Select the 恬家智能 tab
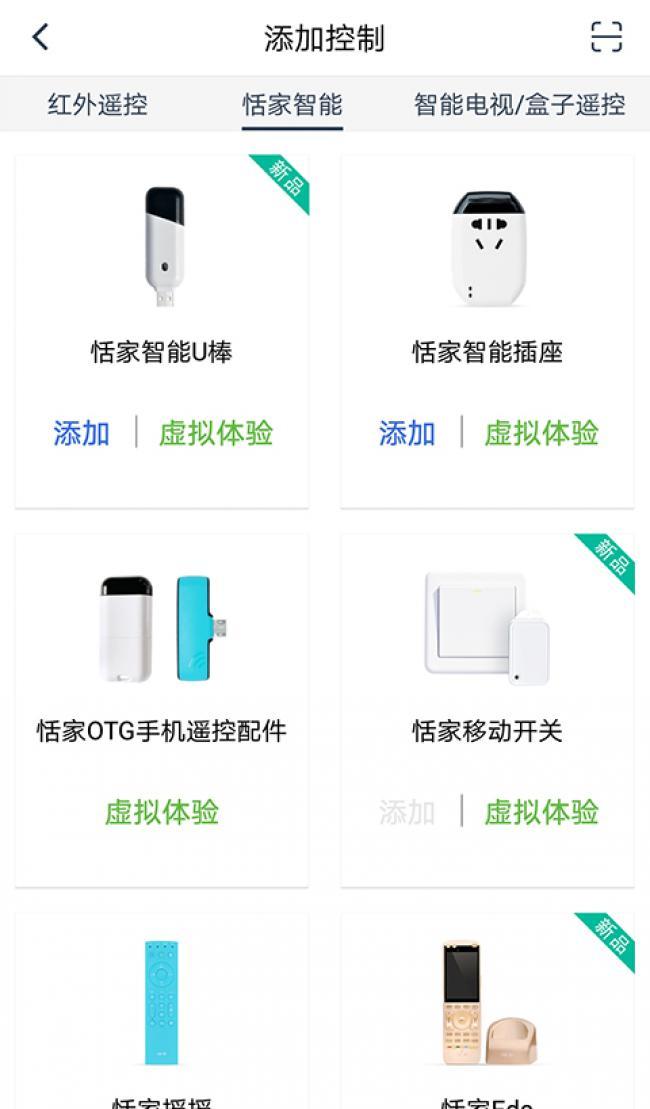 click(x=292, y=104)
